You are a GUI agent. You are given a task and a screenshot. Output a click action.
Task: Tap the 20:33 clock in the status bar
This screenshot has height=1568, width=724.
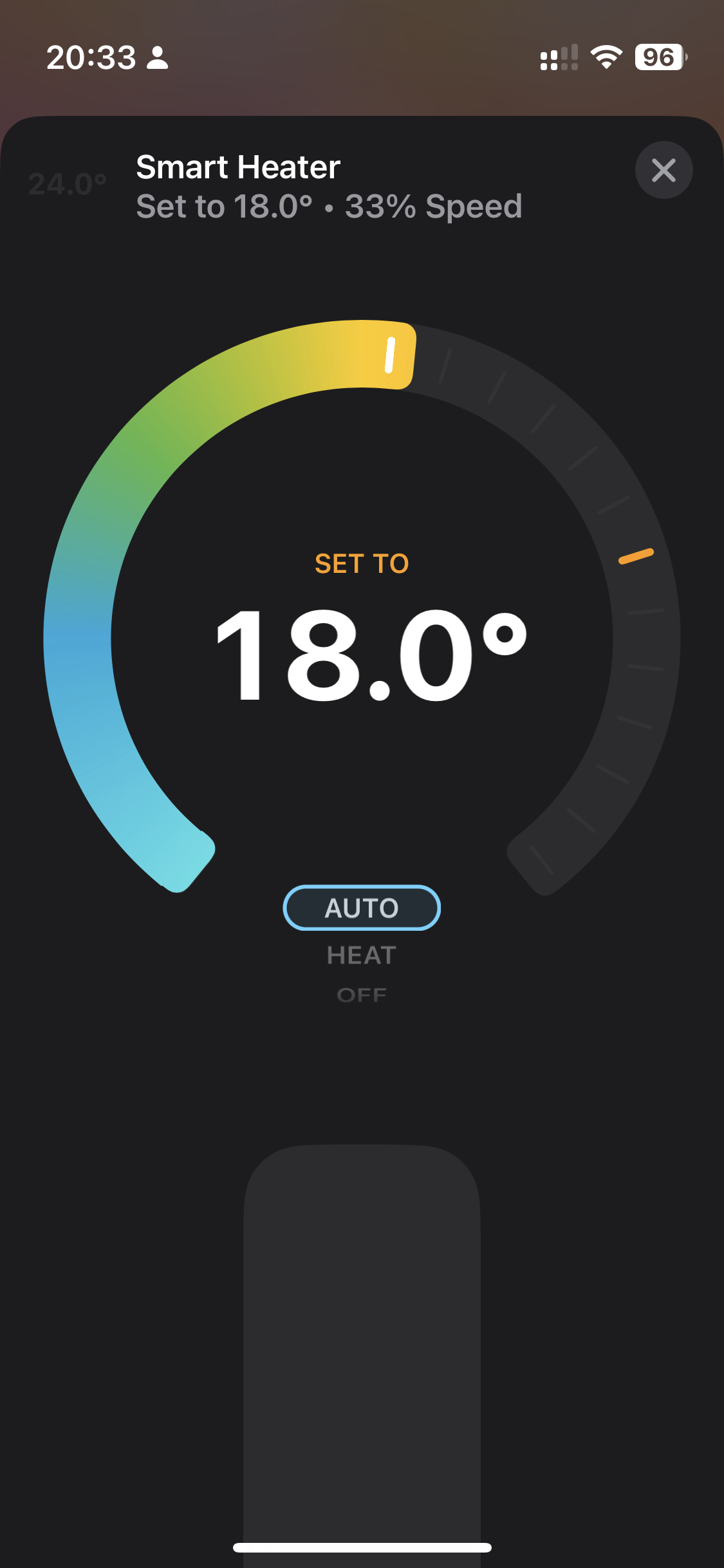pos(91,58)
